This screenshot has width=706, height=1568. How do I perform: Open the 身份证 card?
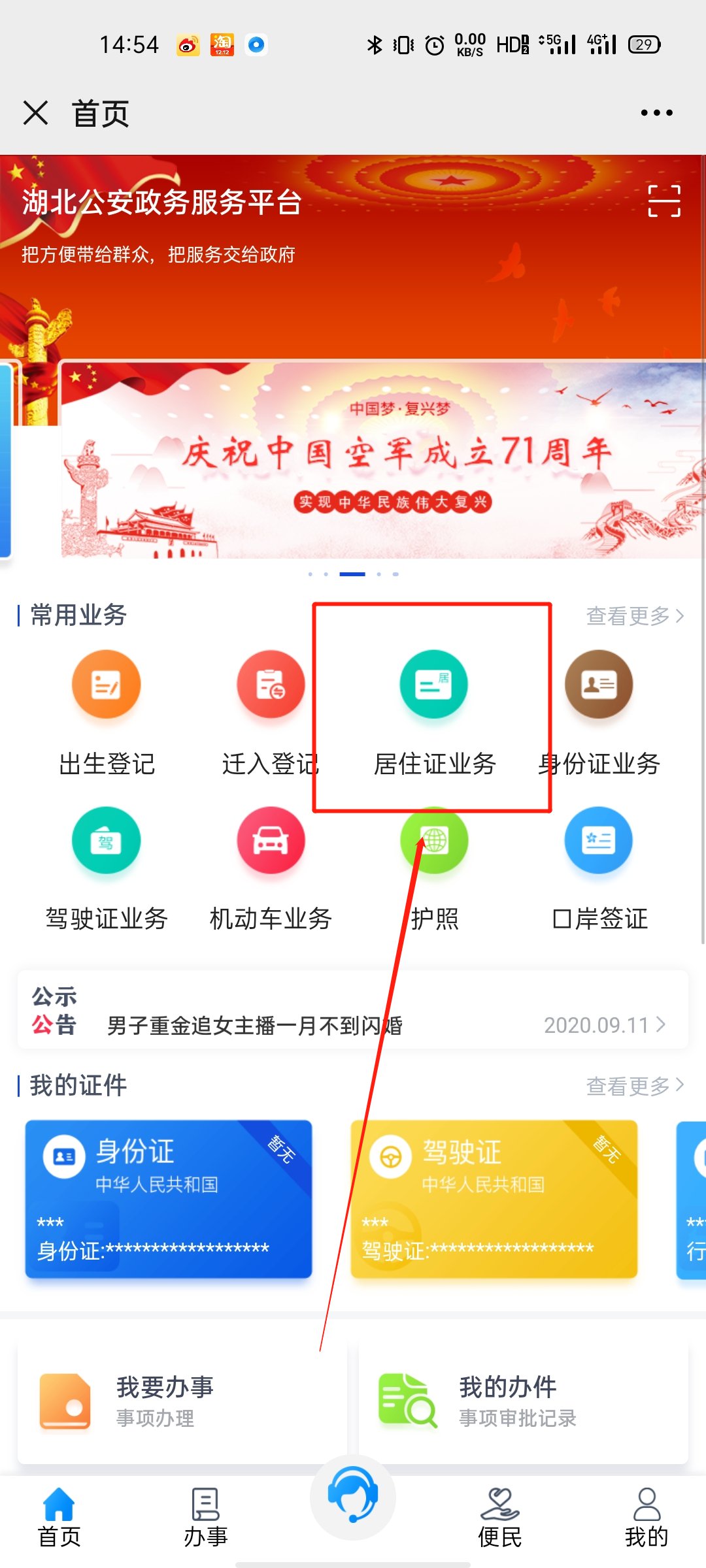168,1199
